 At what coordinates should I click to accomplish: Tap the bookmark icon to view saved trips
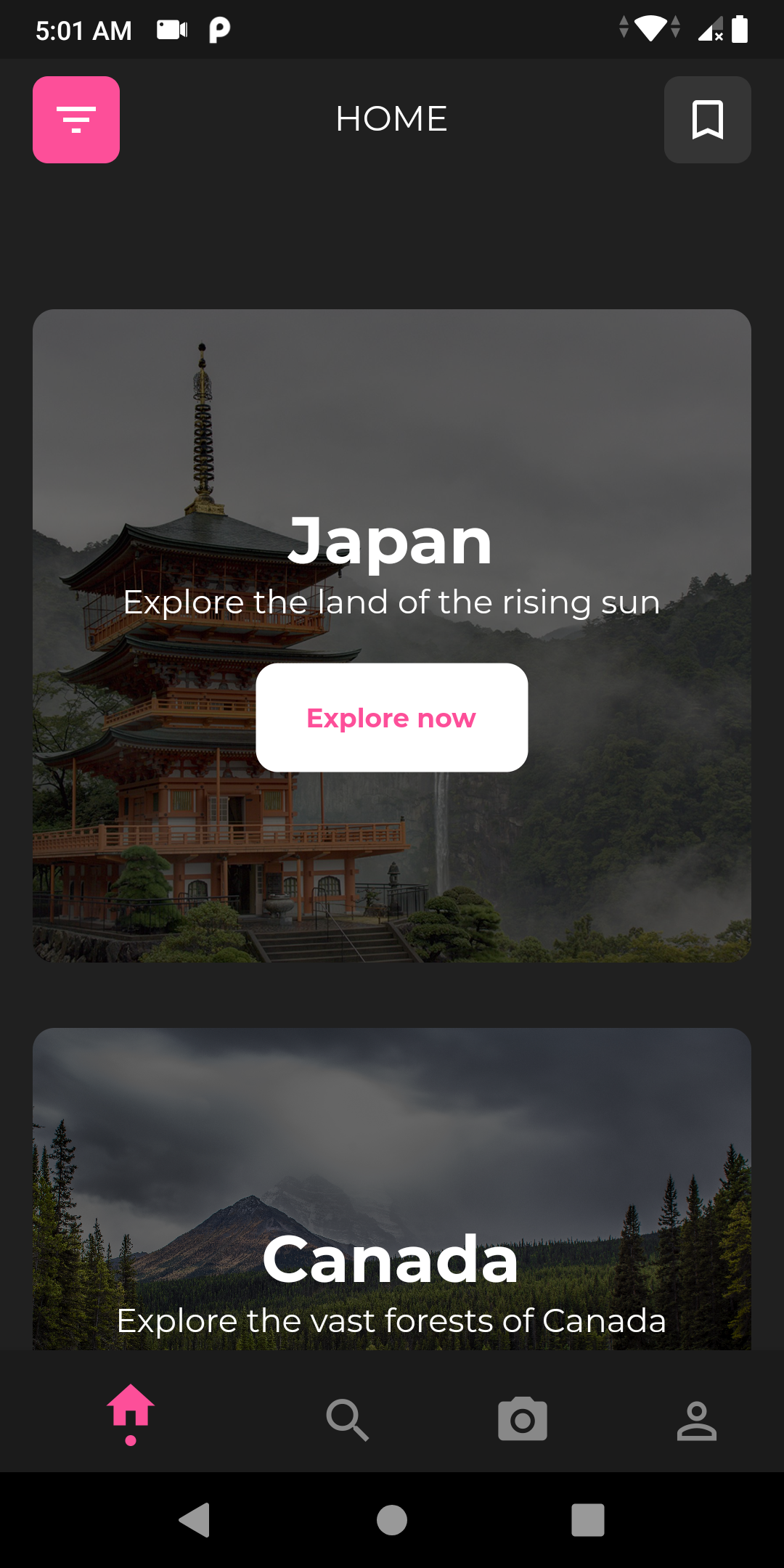click(x=706, y=120)
